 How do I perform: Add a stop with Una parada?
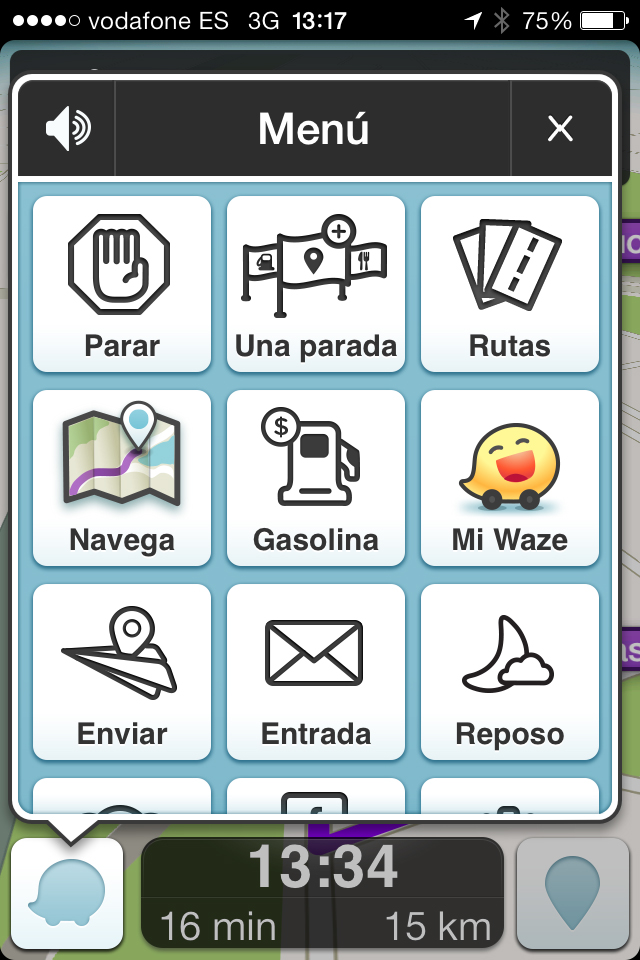(316, 284)
